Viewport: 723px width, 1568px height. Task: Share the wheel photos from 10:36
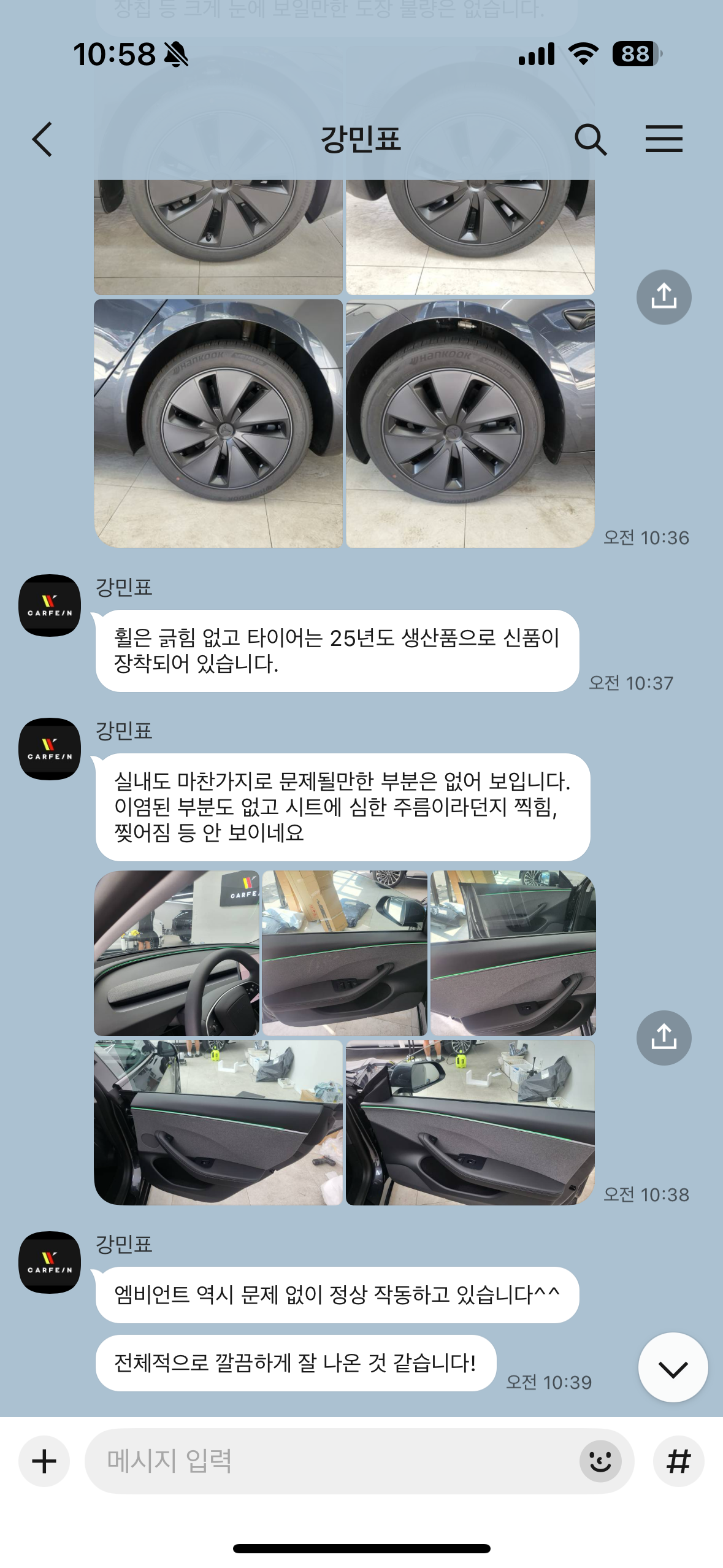click(x=664, y=297)
